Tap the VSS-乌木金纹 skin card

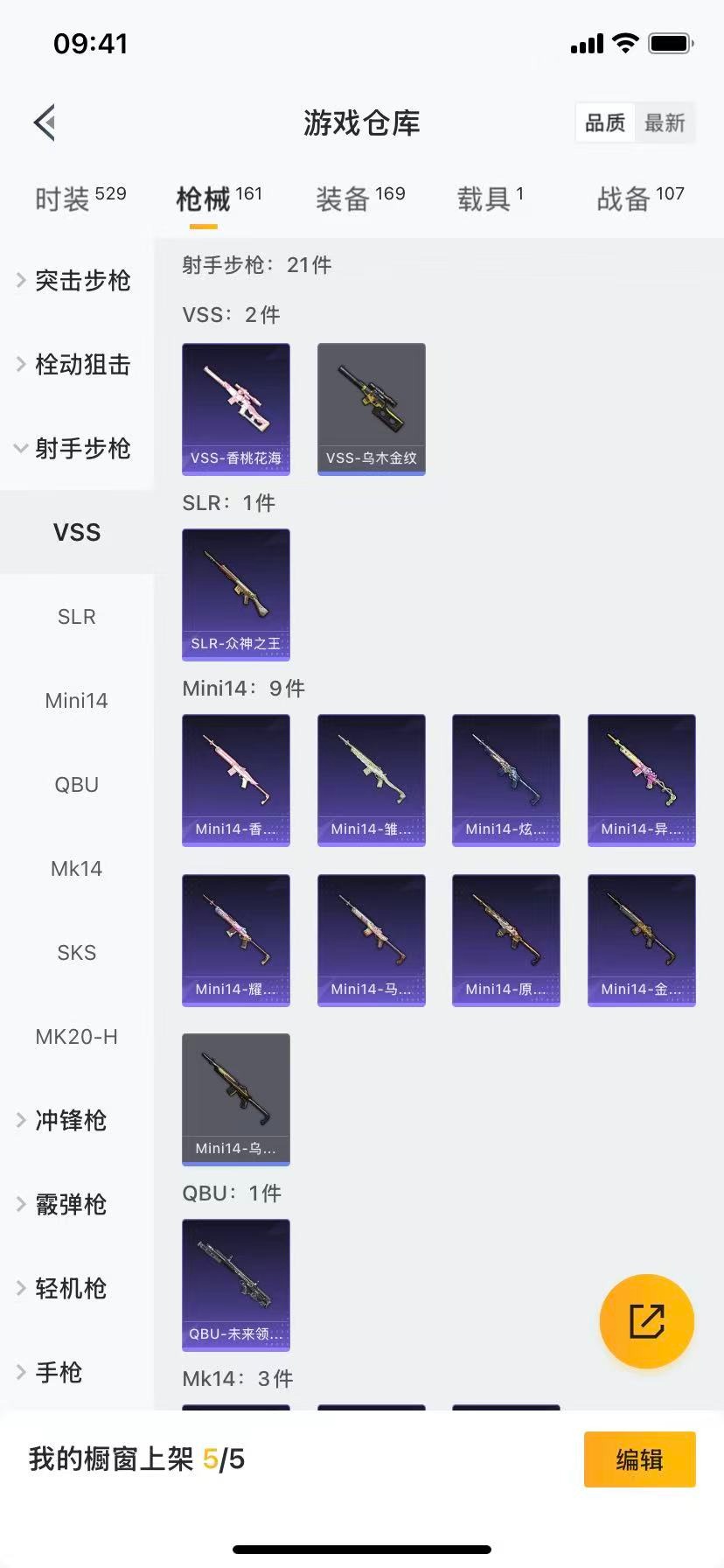pos(371,409)
